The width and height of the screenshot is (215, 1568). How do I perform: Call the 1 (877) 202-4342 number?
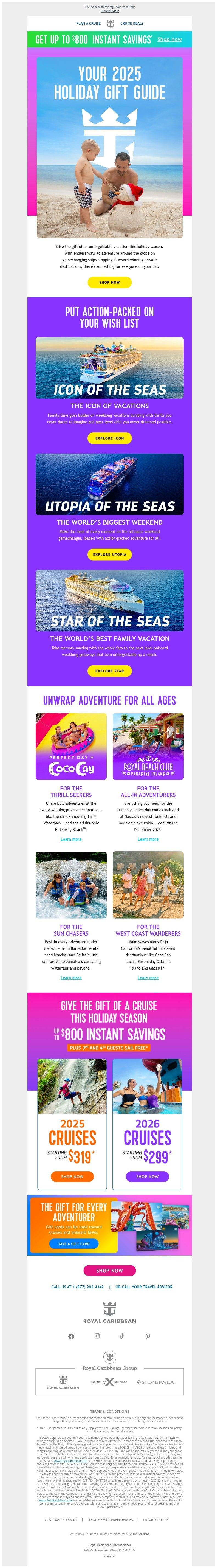[x=77, y=1287]
